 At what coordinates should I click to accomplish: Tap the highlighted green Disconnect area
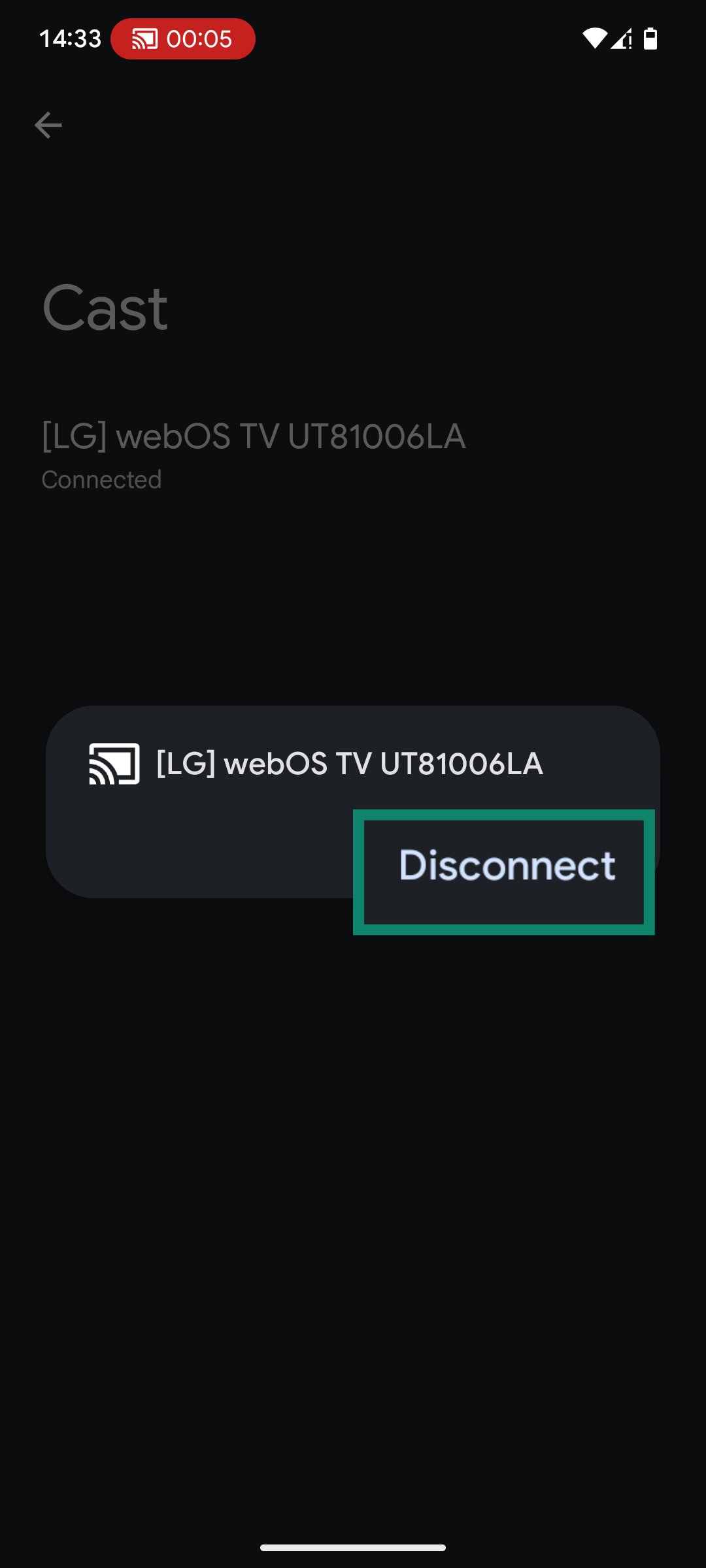click(x=503, y=869)
